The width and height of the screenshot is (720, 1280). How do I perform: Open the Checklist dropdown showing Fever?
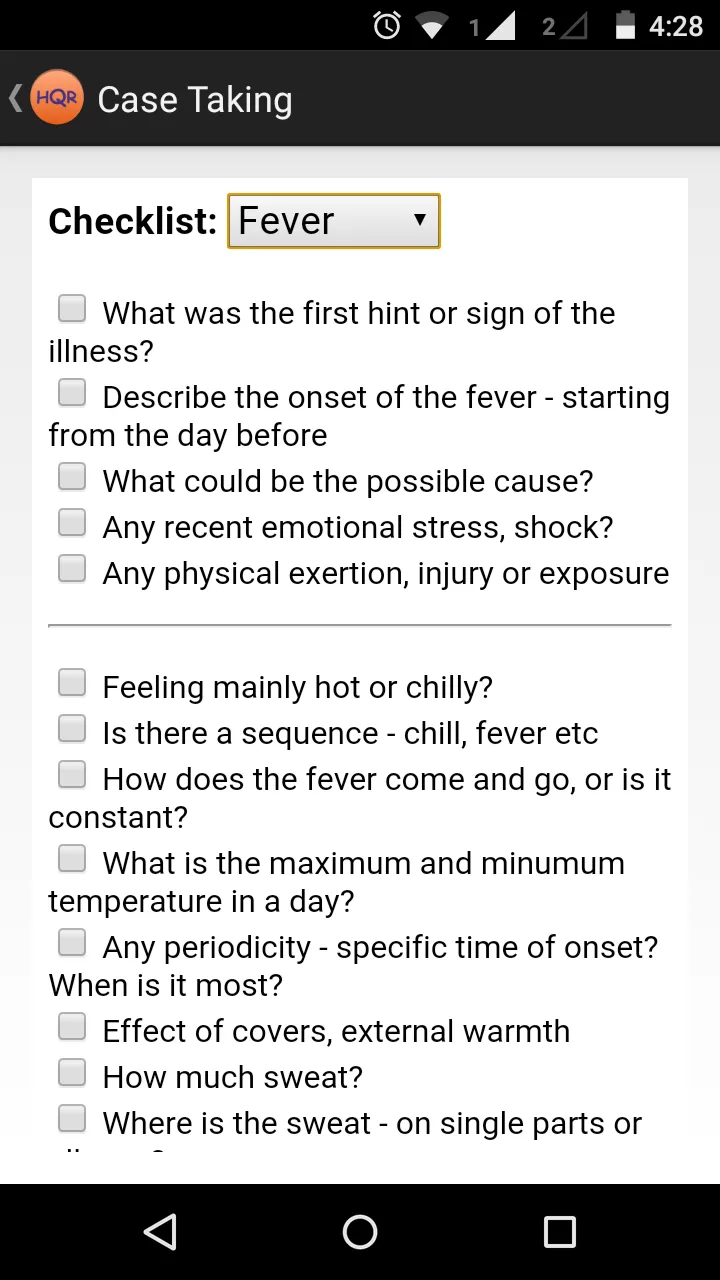pos(334,221)
